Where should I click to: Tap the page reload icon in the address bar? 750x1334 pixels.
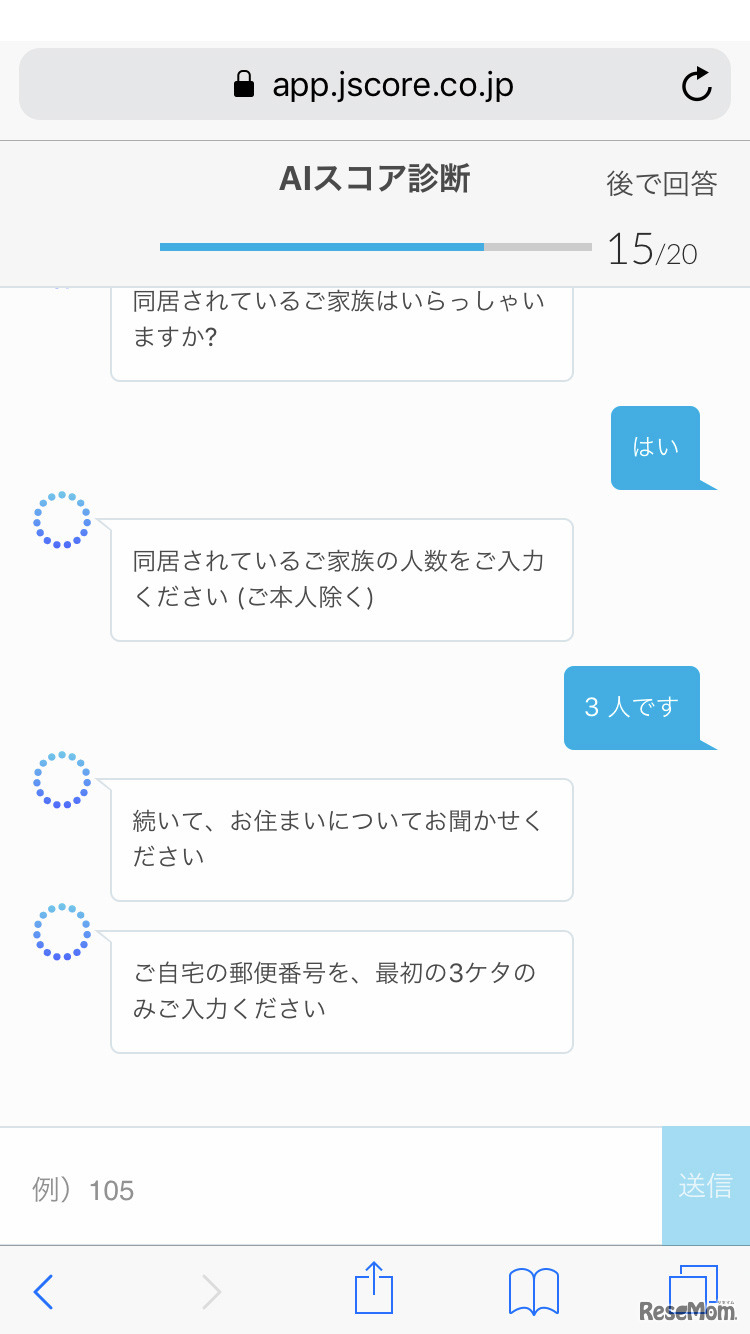[x=696, y=85]
